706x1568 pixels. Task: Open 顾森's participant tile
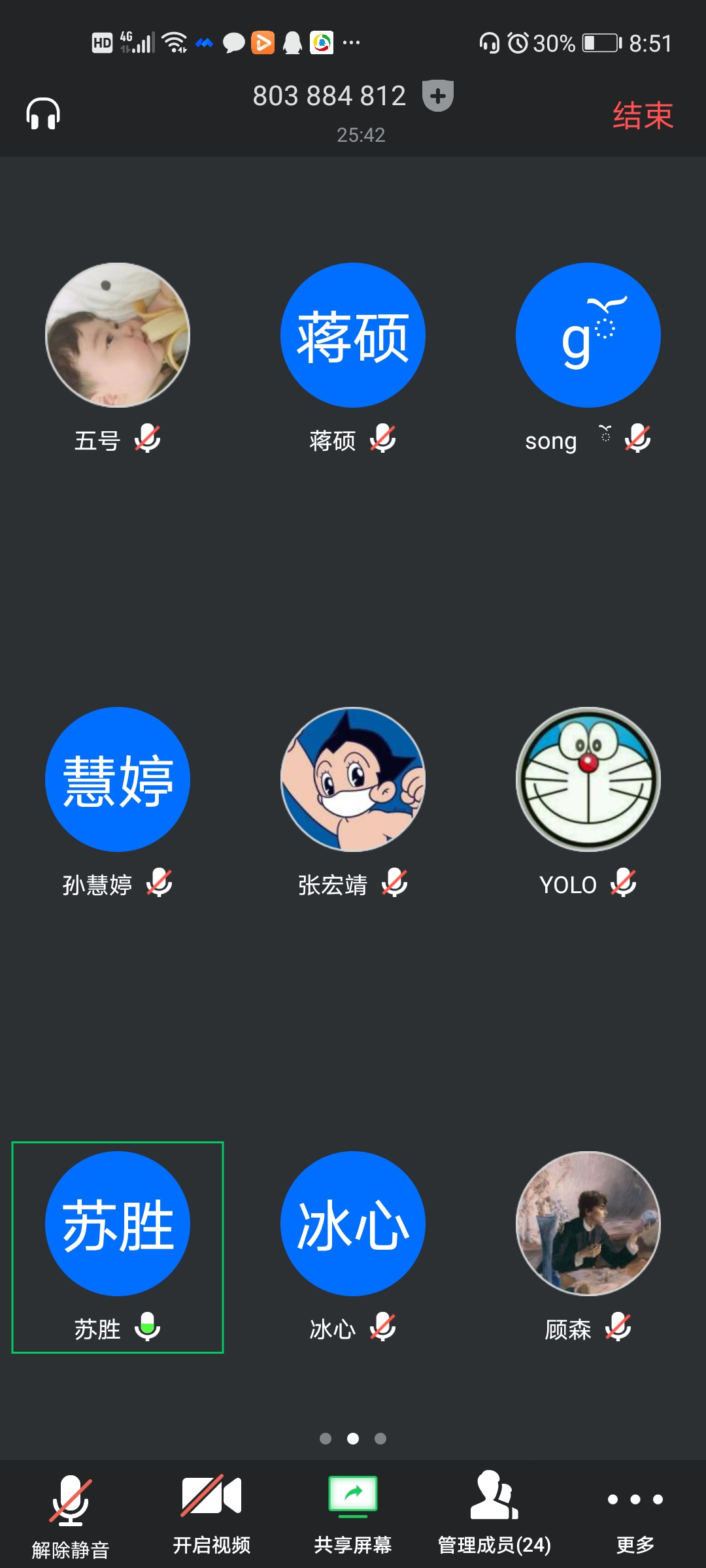[x=588, y=1224]
